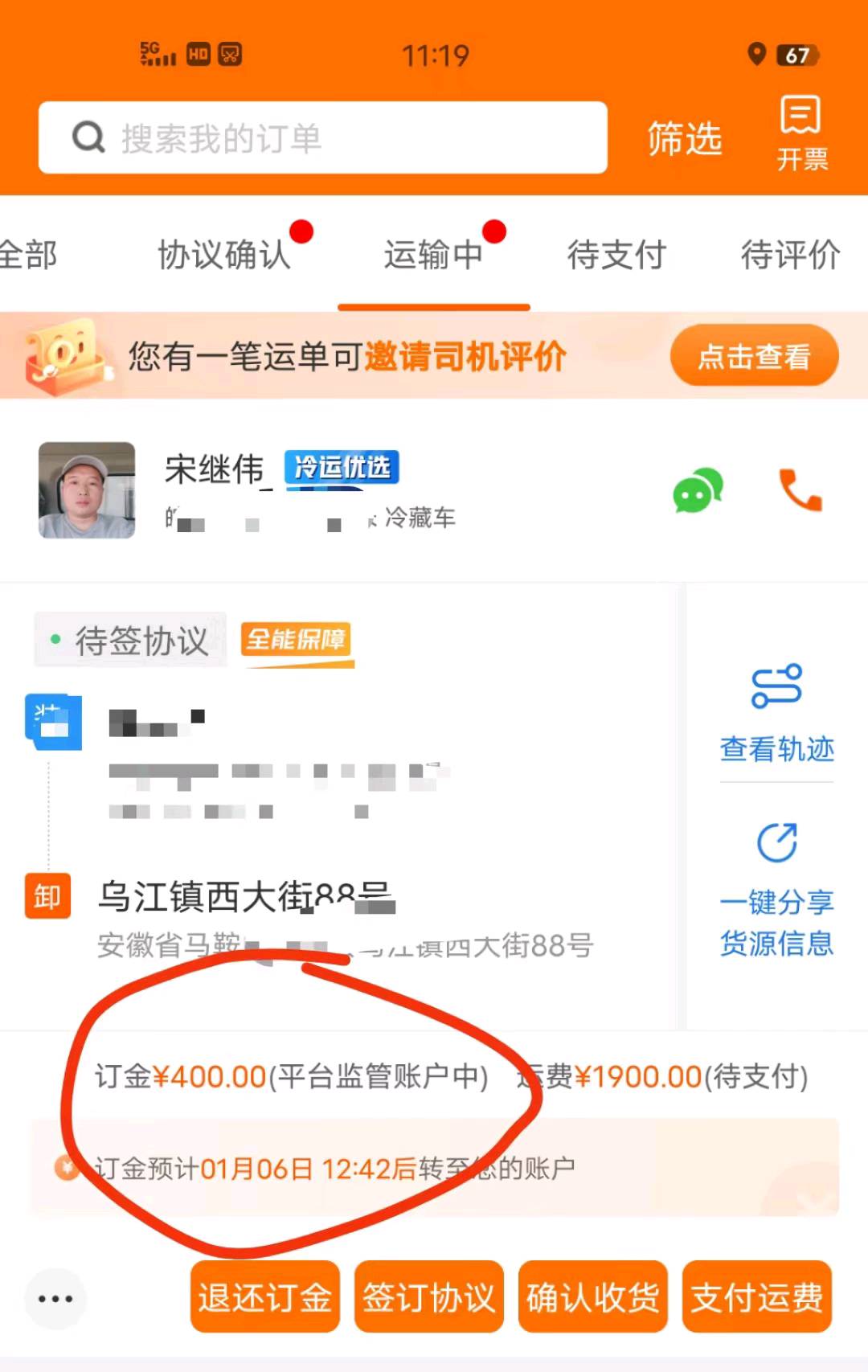
Task: Tap the 点击查看 banner button
Action: coord(754,356)
